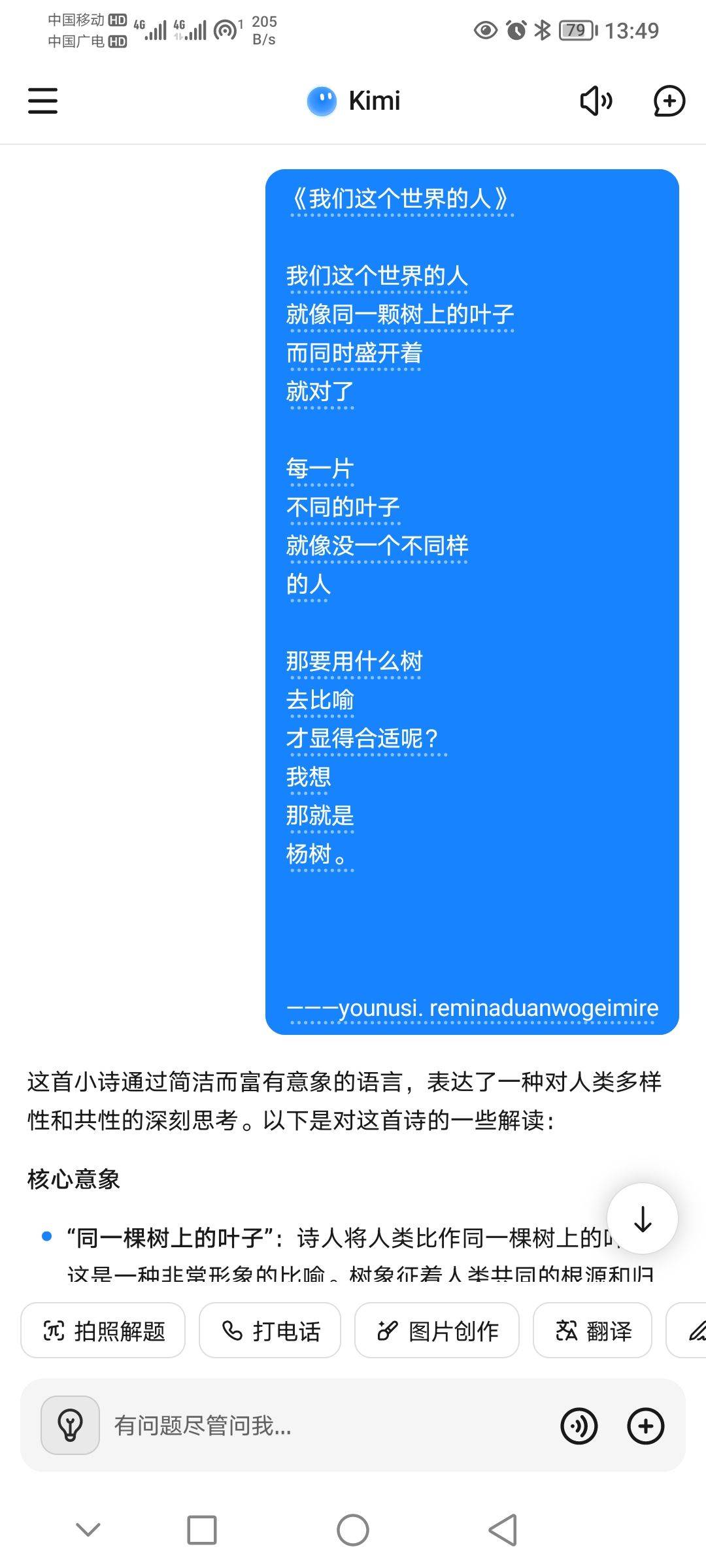Select the 翻译 chip
706x1568 pixels.
(x=592, y=1330)
